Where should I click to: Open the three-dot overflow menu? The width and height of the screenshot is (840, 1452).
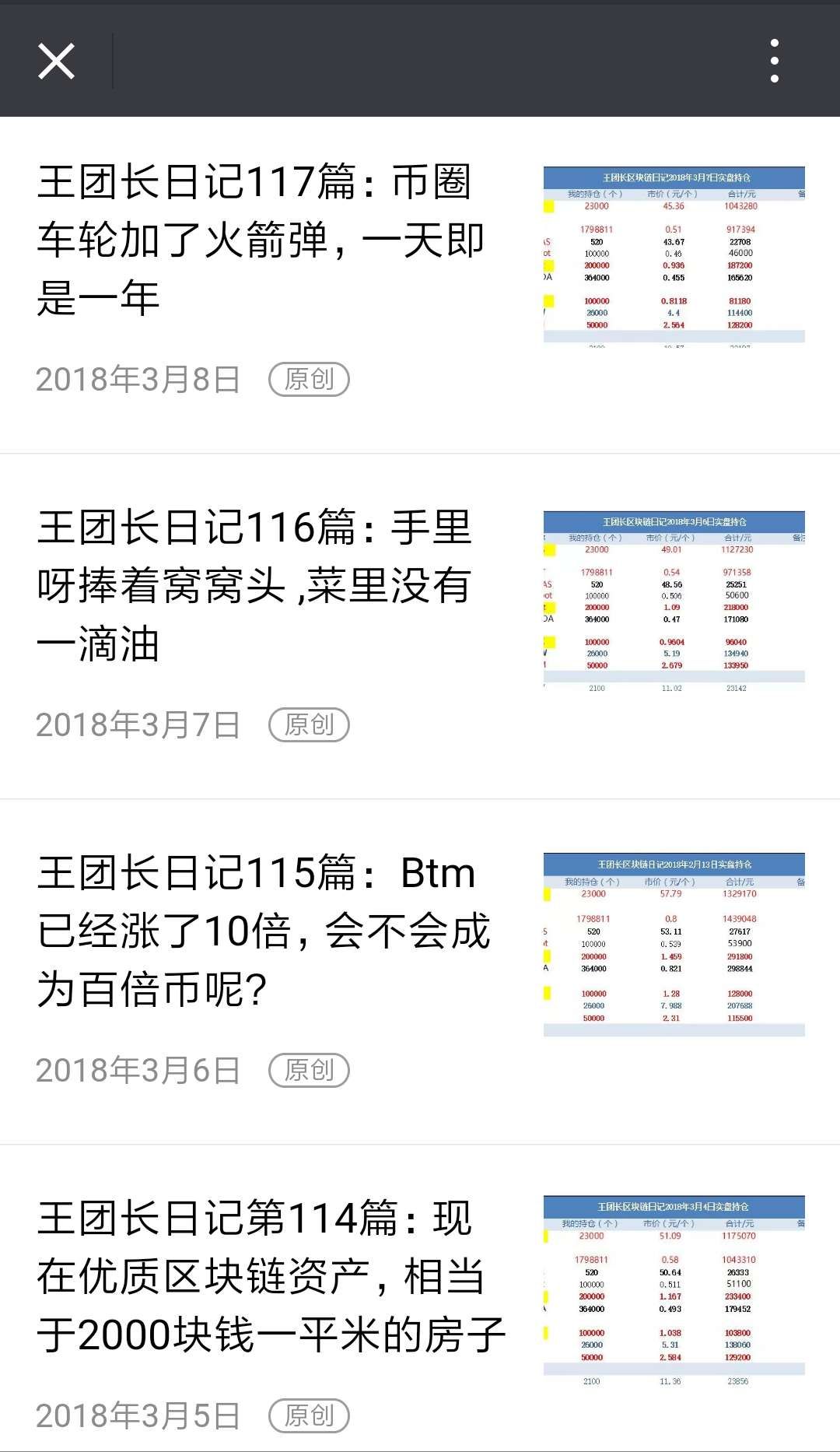(774, 61)
